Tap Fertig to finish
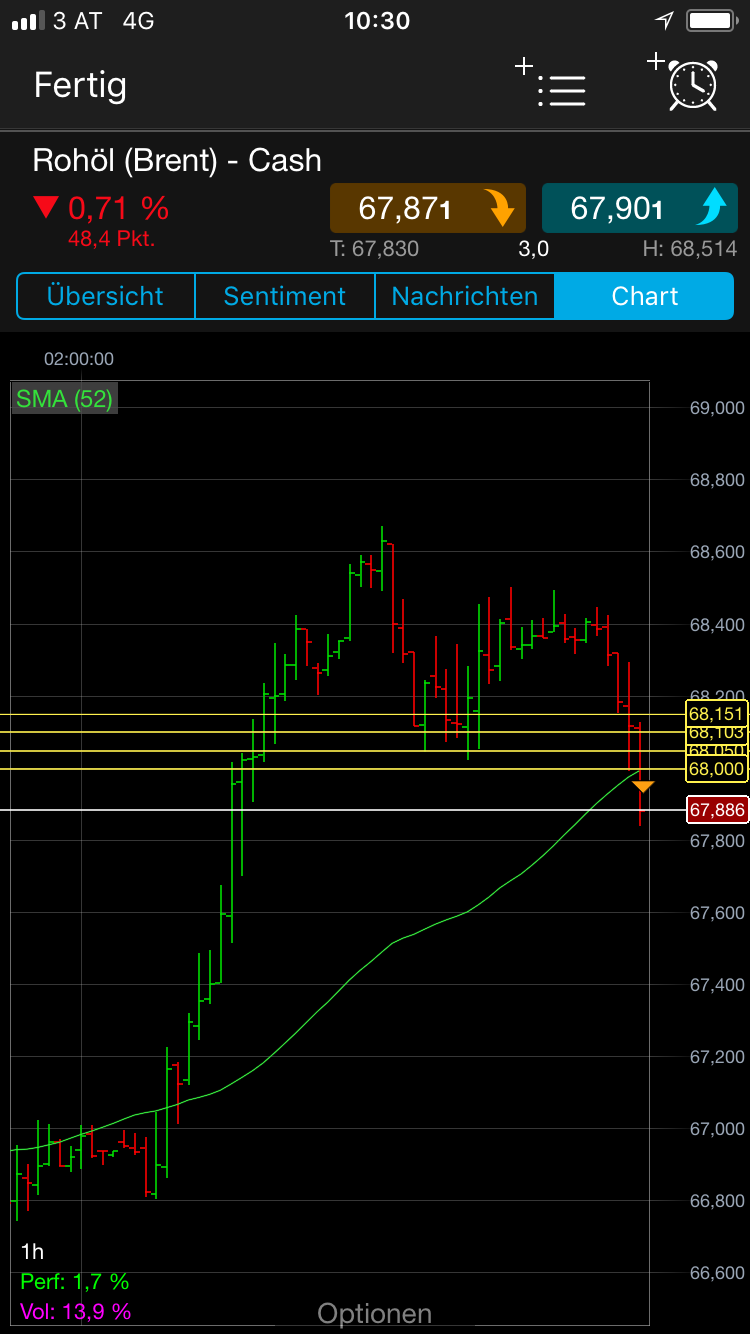Image resolution: width=750 pixels, height=1334 pixels. click(x=80, y=86)
